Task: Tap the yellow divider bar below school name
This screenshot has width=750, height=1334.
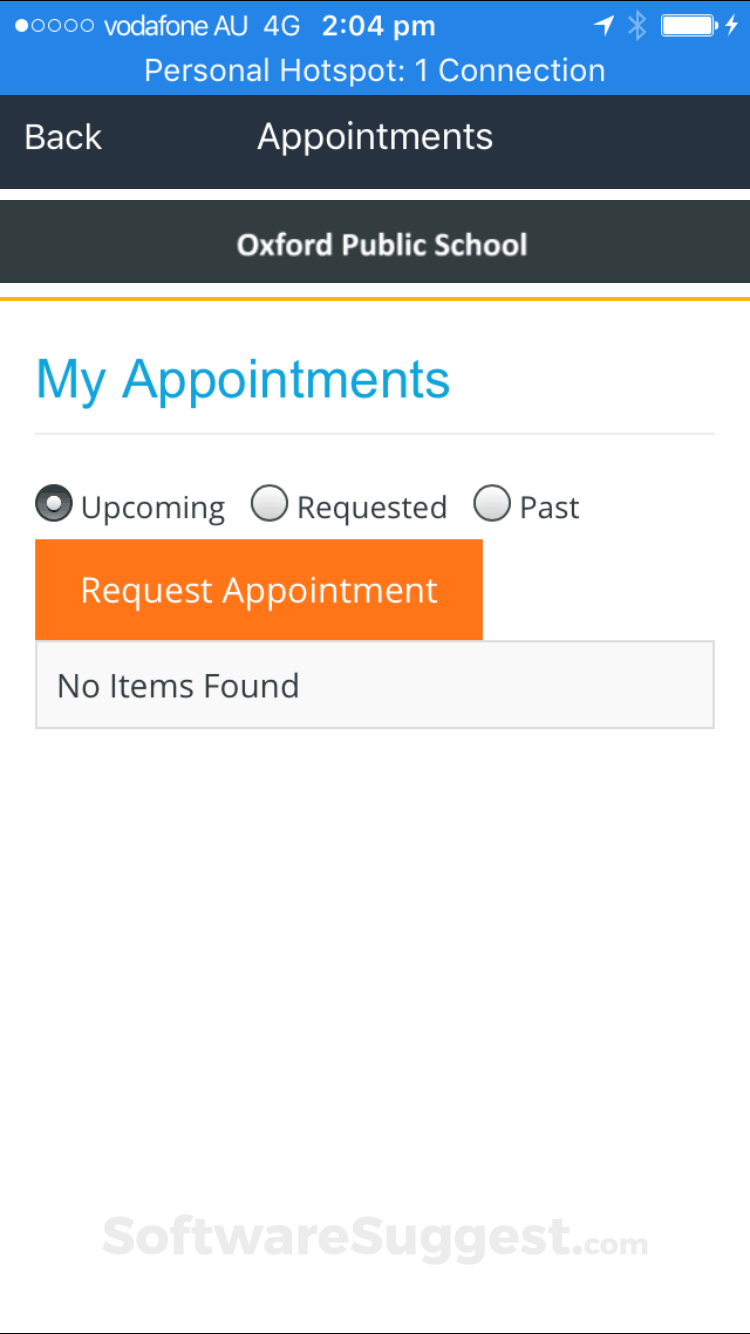Action: 375,298
